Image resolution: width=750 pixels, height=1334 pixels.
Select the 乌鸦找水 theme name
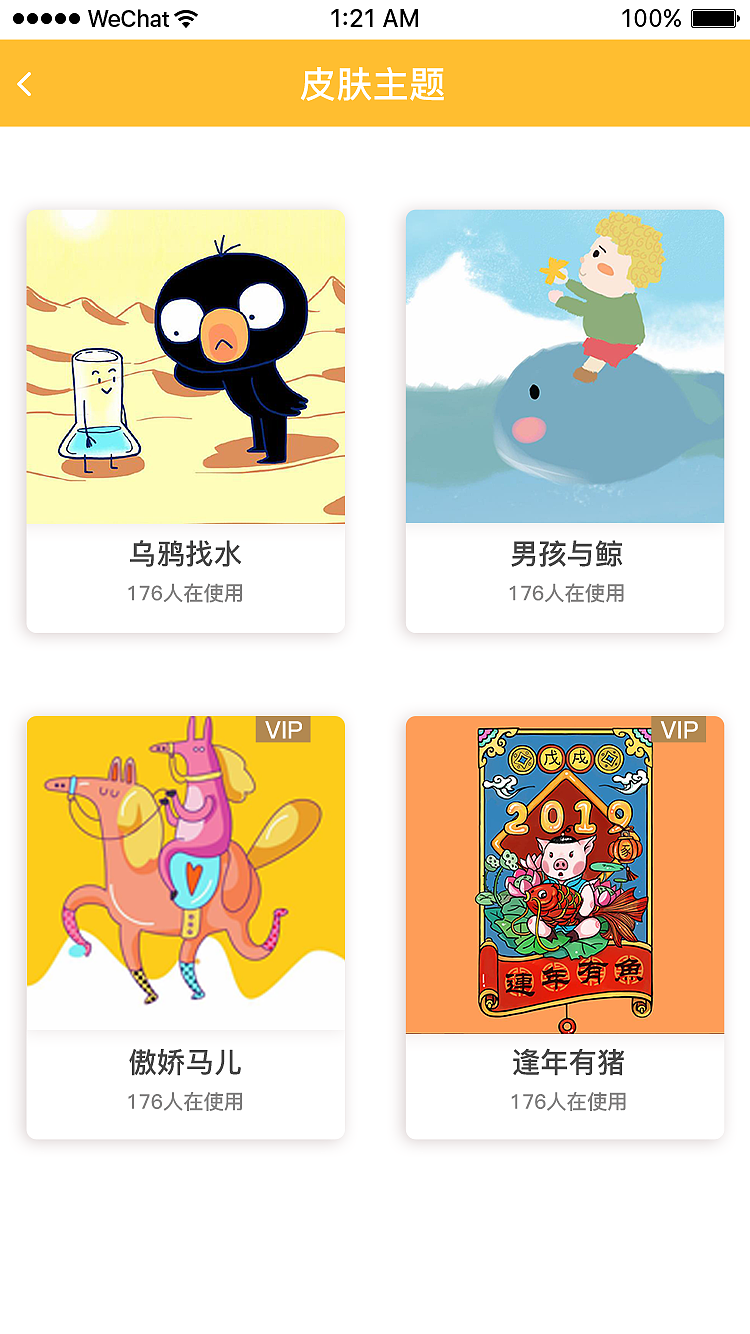[x=185, y=554]
